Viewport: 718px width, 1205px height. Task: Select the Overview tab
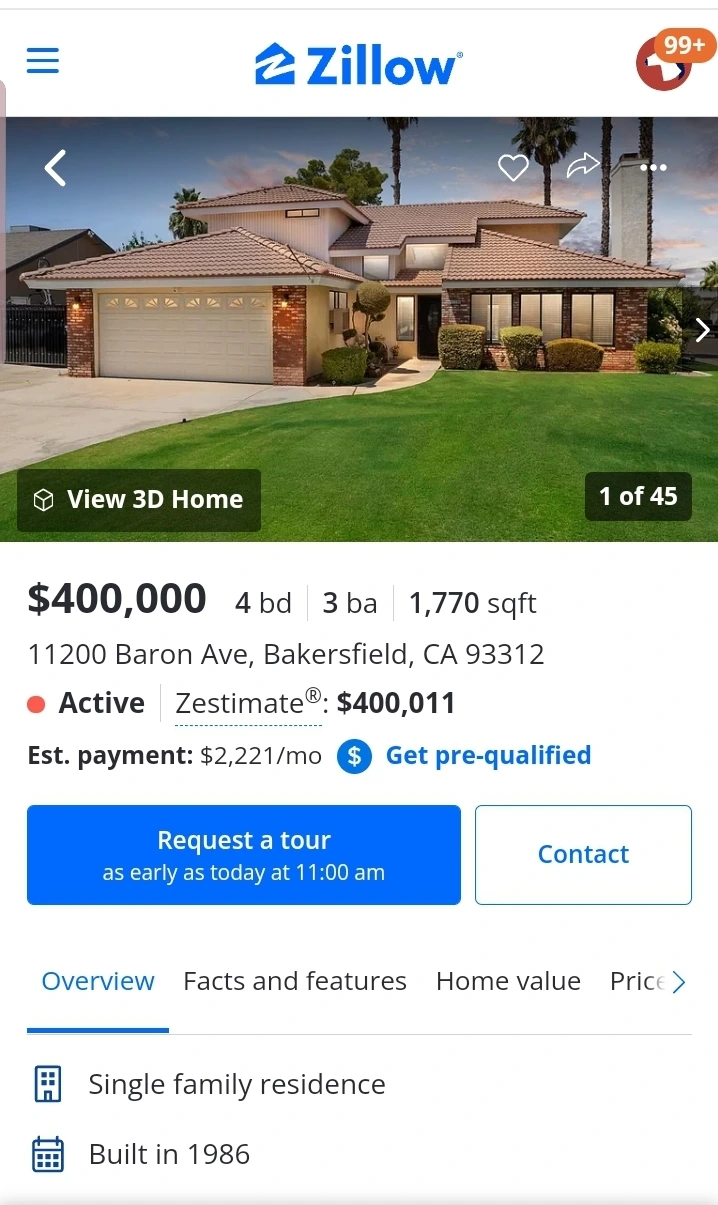coord(98,981)
